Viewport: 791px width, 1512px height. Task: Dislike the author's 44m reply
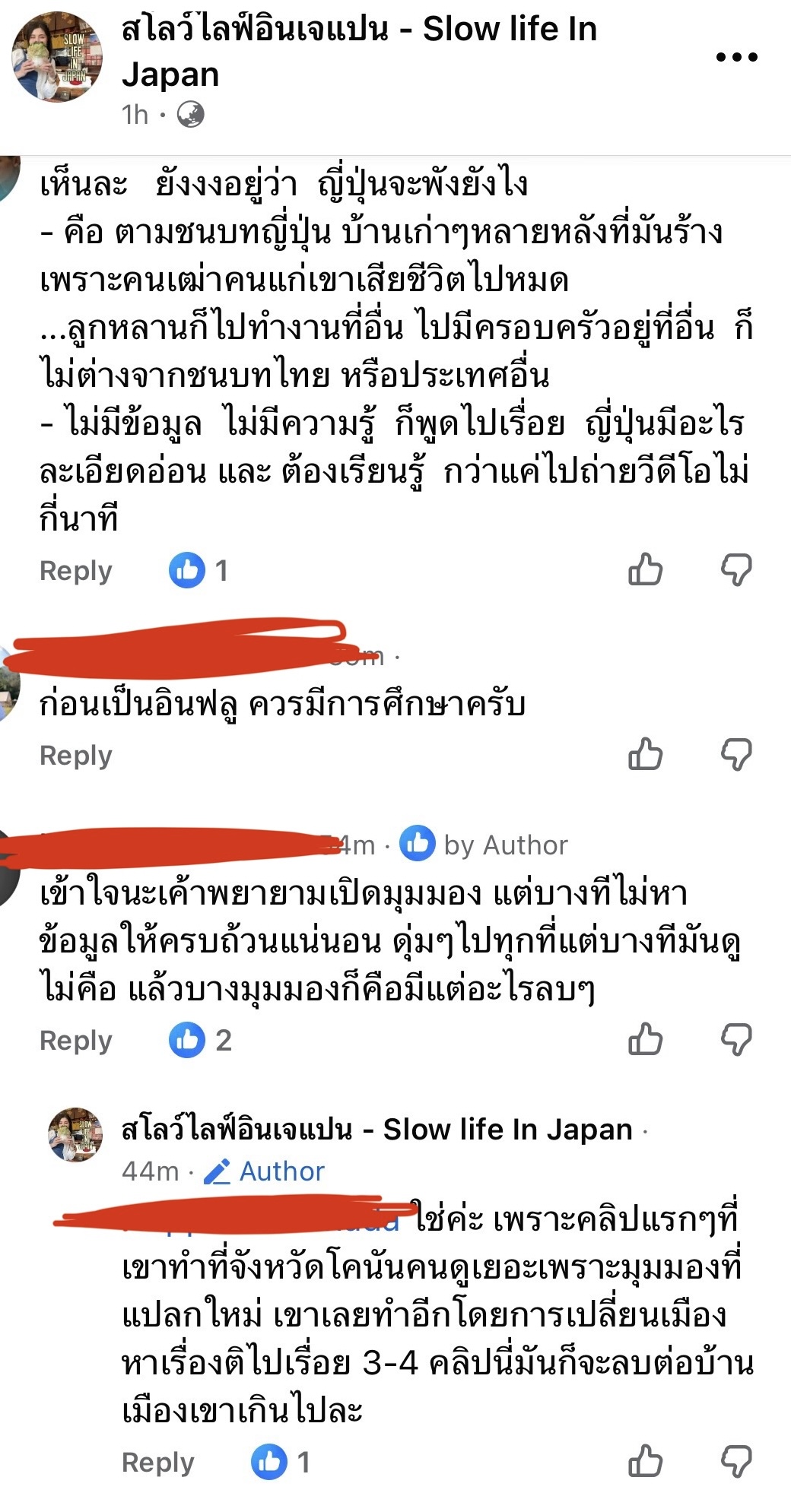coord(735,1461)
